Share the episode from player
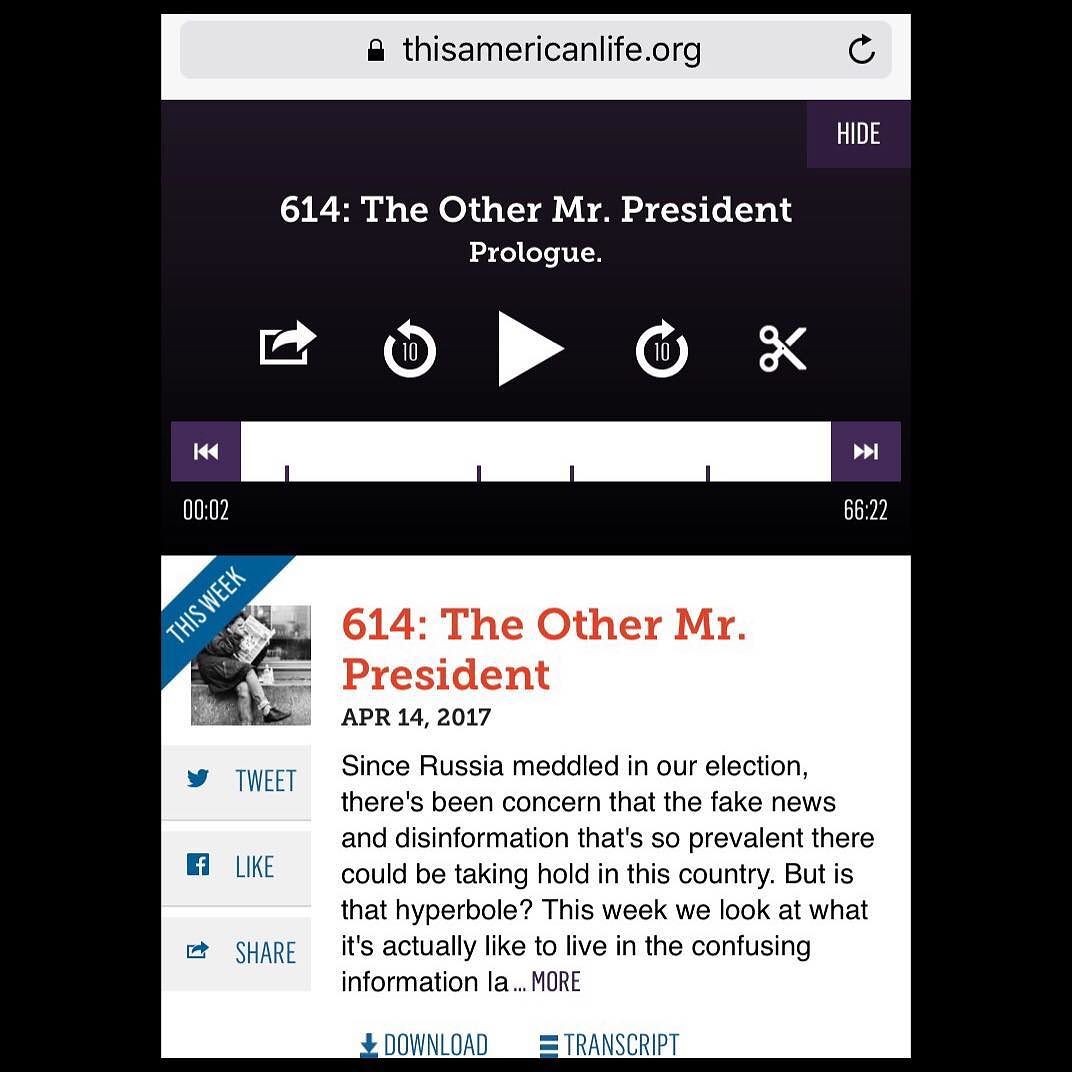Image resolution: width=1072 pixels, height=1072 pixels. pos(287,345)
